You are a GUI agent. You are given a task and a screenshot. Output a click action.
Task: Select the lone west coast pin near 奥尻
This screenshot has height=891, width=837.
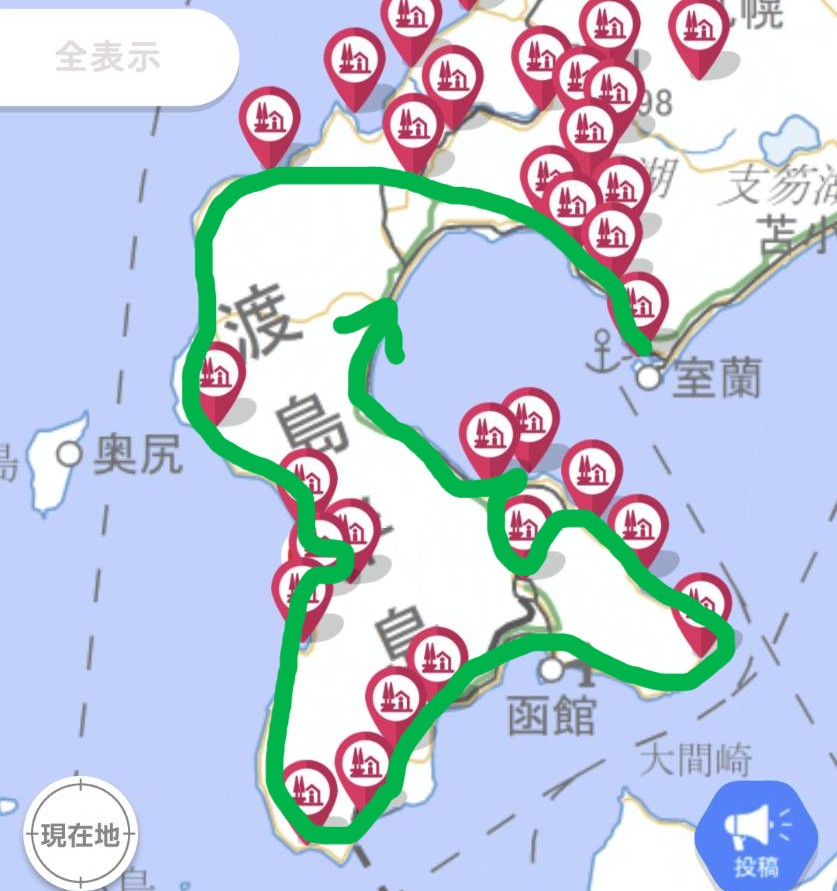coord(216,373)
